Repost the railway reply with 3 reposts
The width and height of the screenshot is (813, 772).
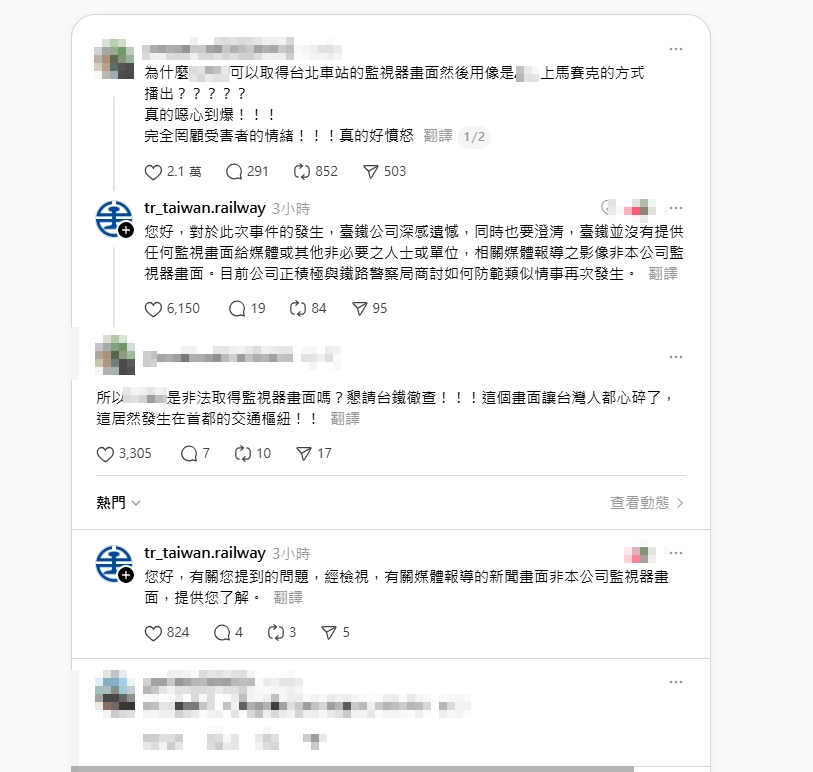click(x=275, y=633)
